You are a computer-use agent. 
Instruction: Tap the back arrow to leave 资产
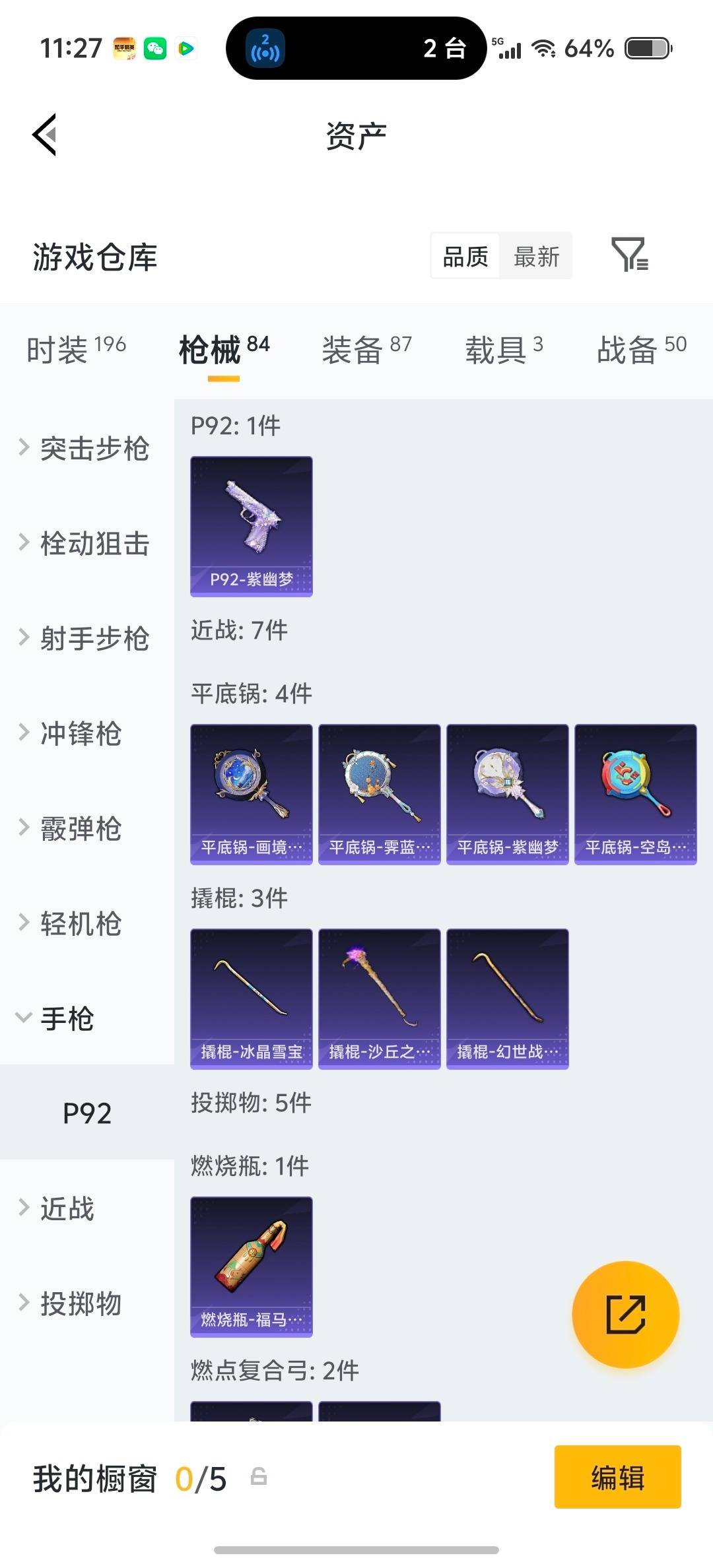click(x=44, y=134)
